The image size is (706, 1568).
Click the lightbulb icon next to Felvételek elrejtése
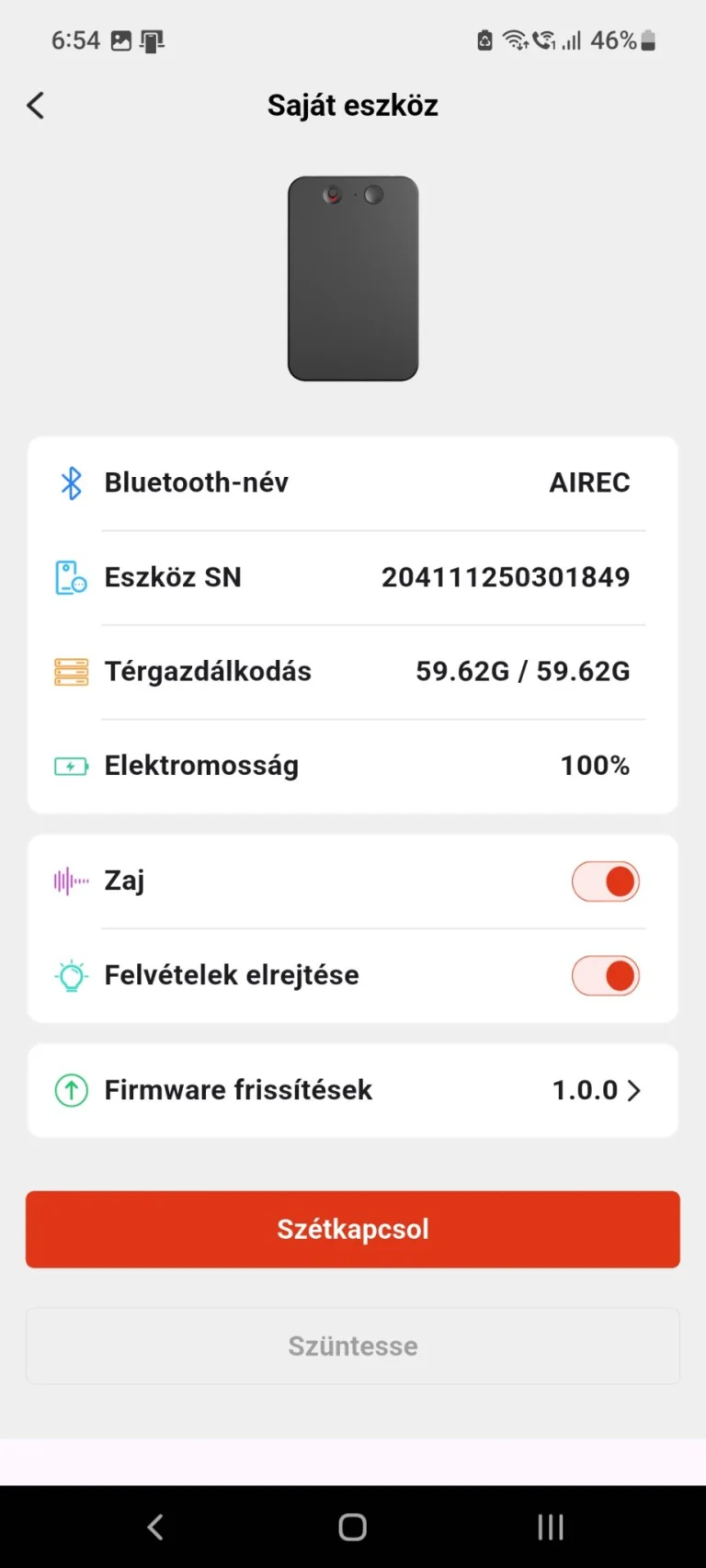70,975
